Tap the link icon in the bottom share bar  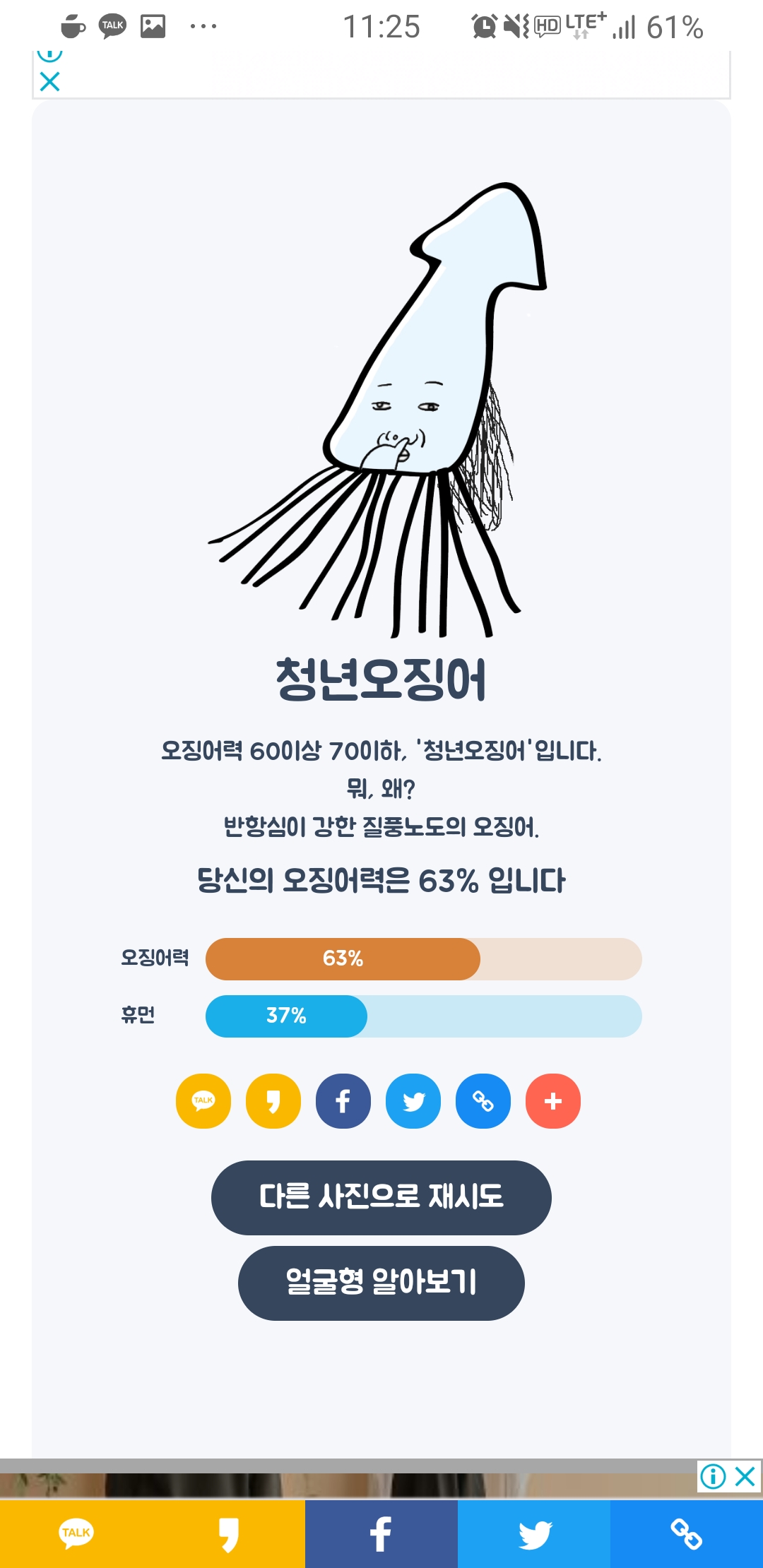tap(687, 1534)
